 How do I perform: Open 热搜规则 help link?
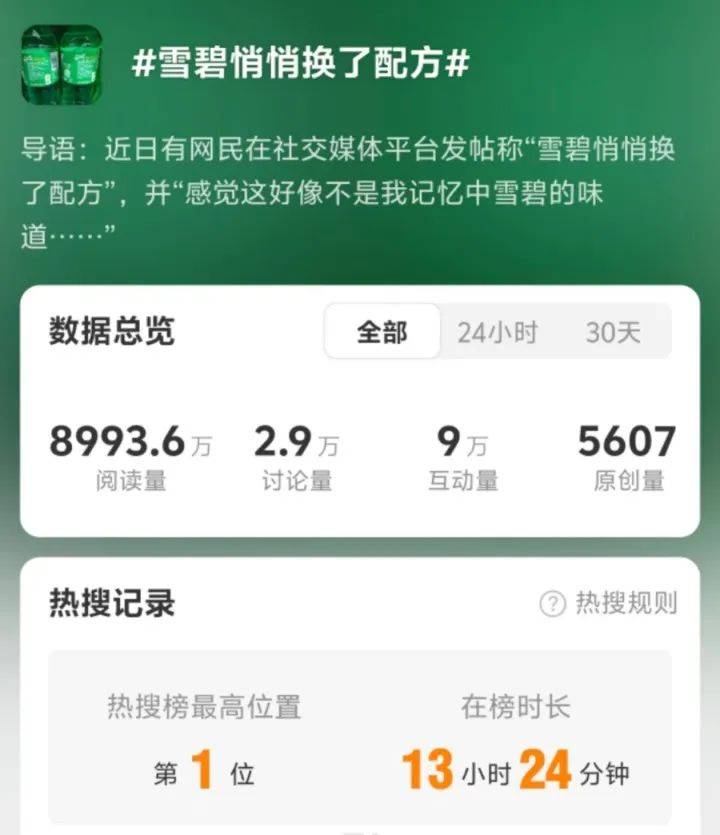pos(609,603)
